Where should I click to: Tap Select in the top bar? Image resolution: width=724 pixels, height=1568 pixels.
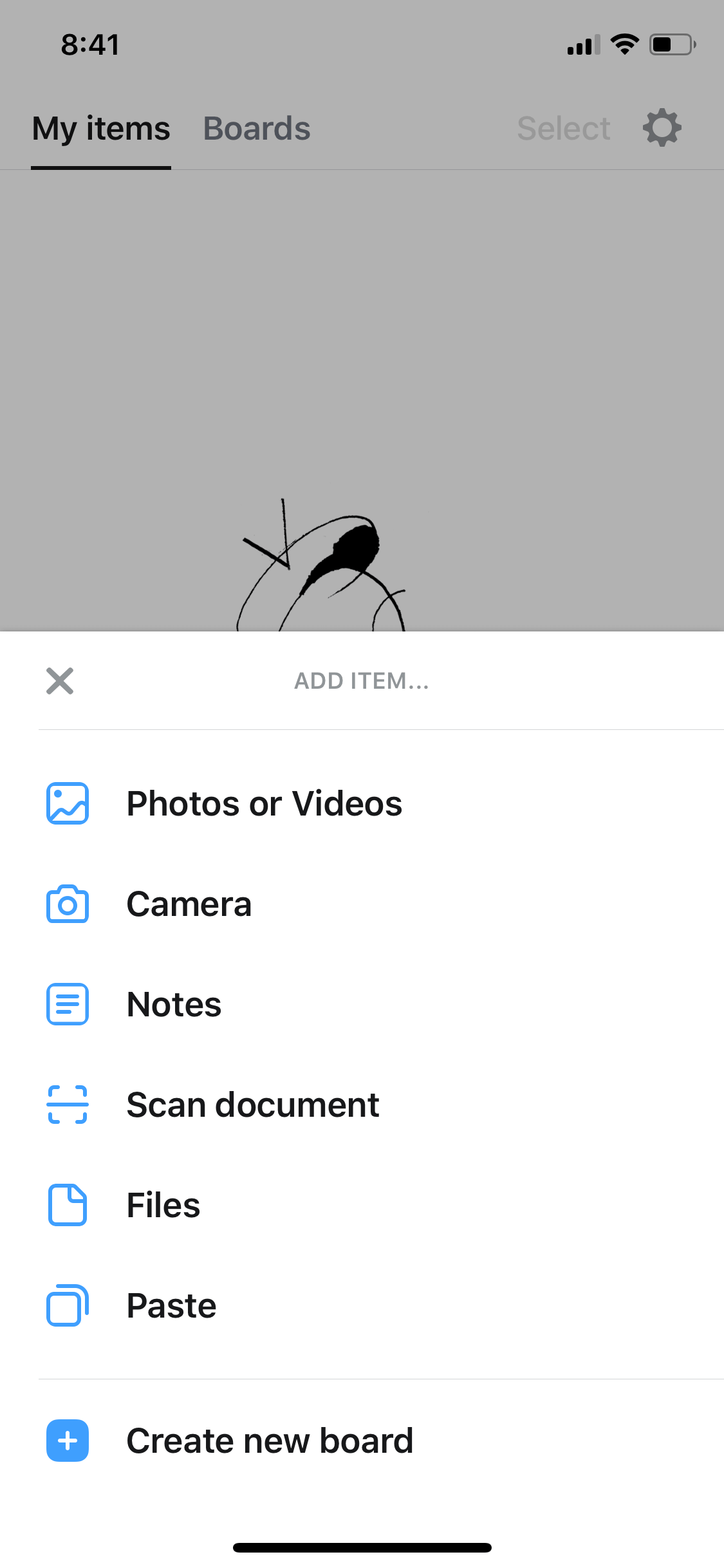(564, 128)
